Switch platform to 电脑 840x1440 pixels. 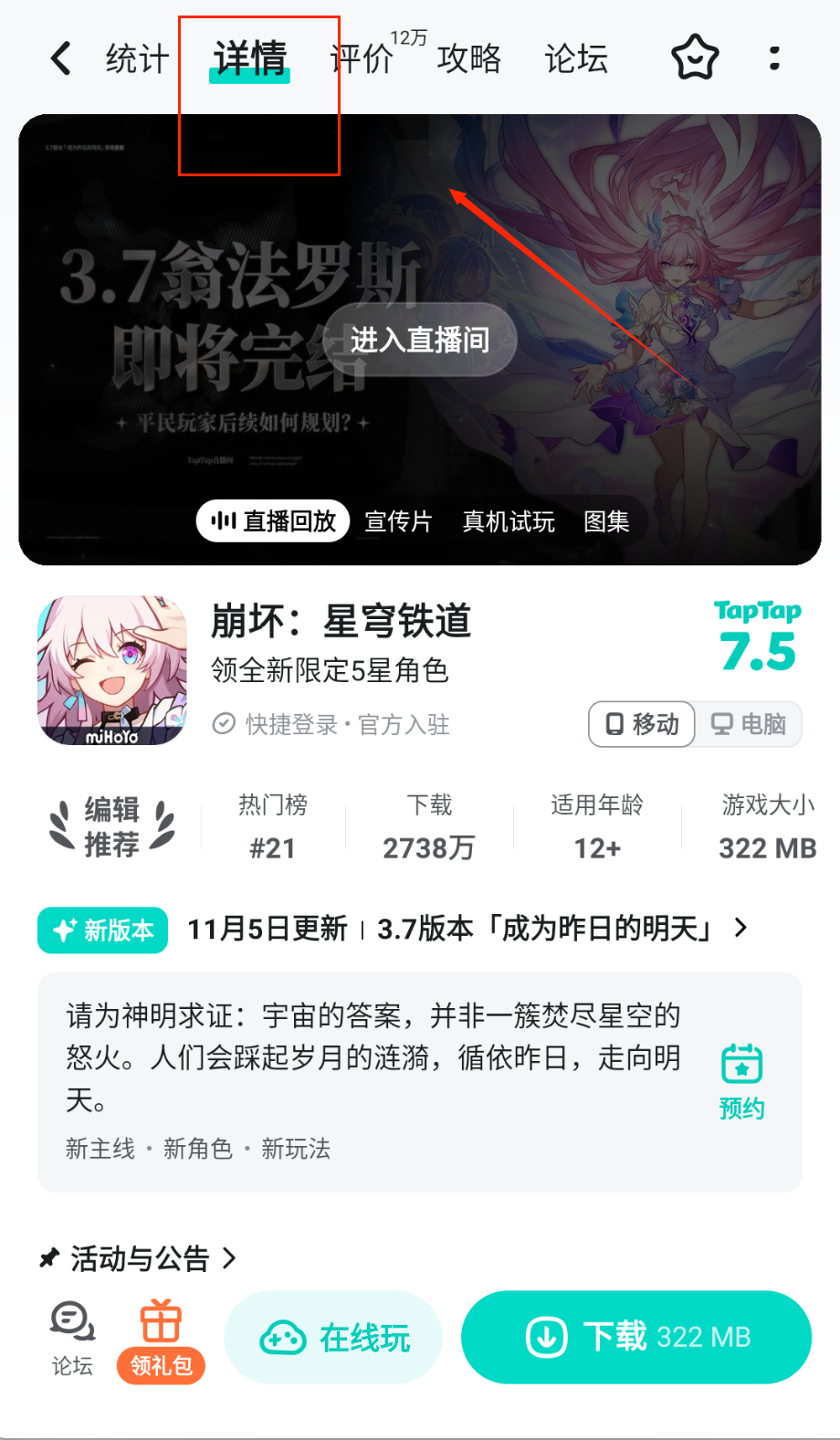pyautogui.click(x=749, y=724)
